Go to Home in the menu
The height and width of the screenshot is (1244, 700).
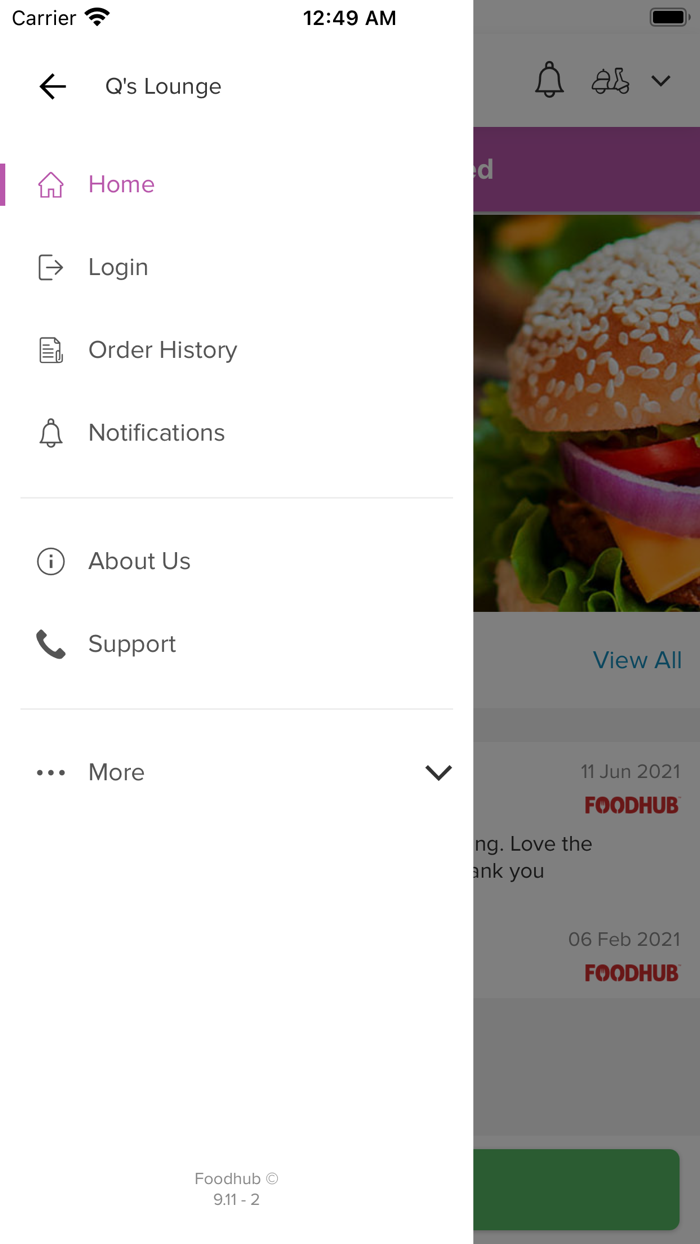[x=236, y=184]
